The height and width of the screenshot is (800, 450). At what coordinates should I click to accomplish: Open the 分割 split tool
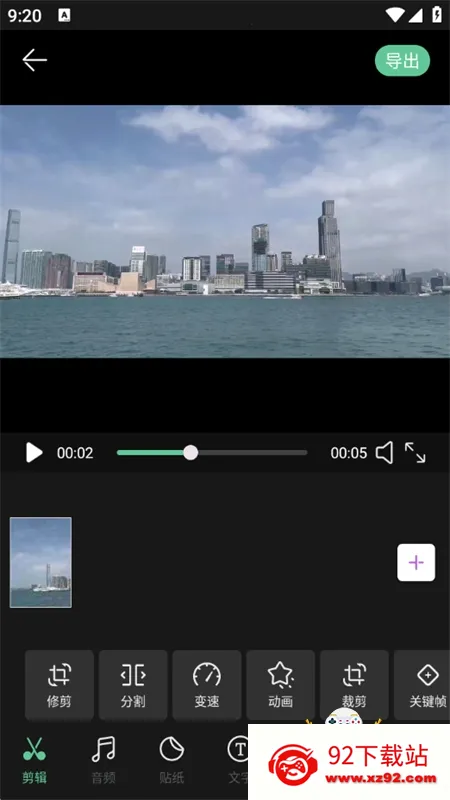click(x=133, y=685)
